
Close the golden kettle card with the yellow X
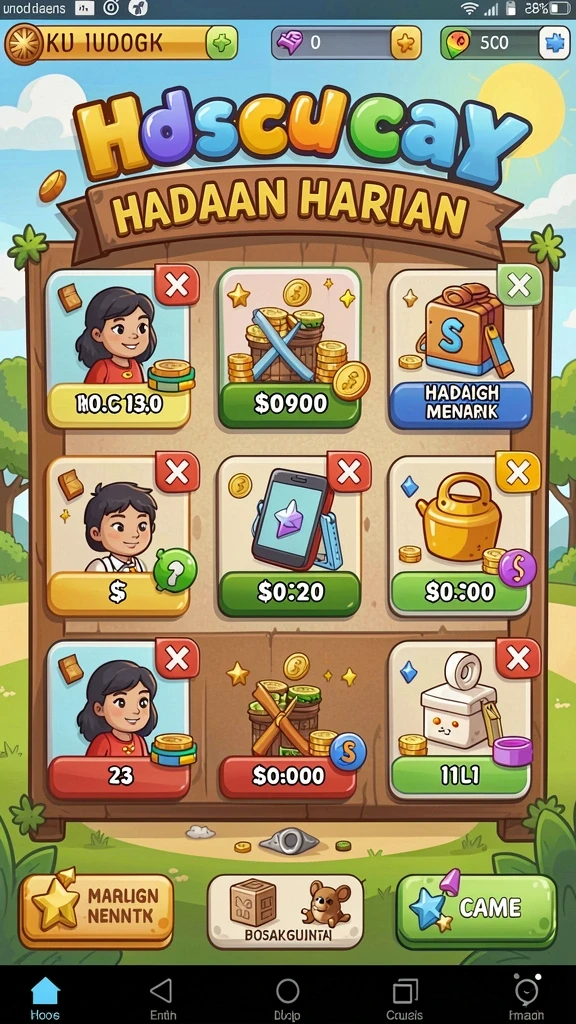519,472
